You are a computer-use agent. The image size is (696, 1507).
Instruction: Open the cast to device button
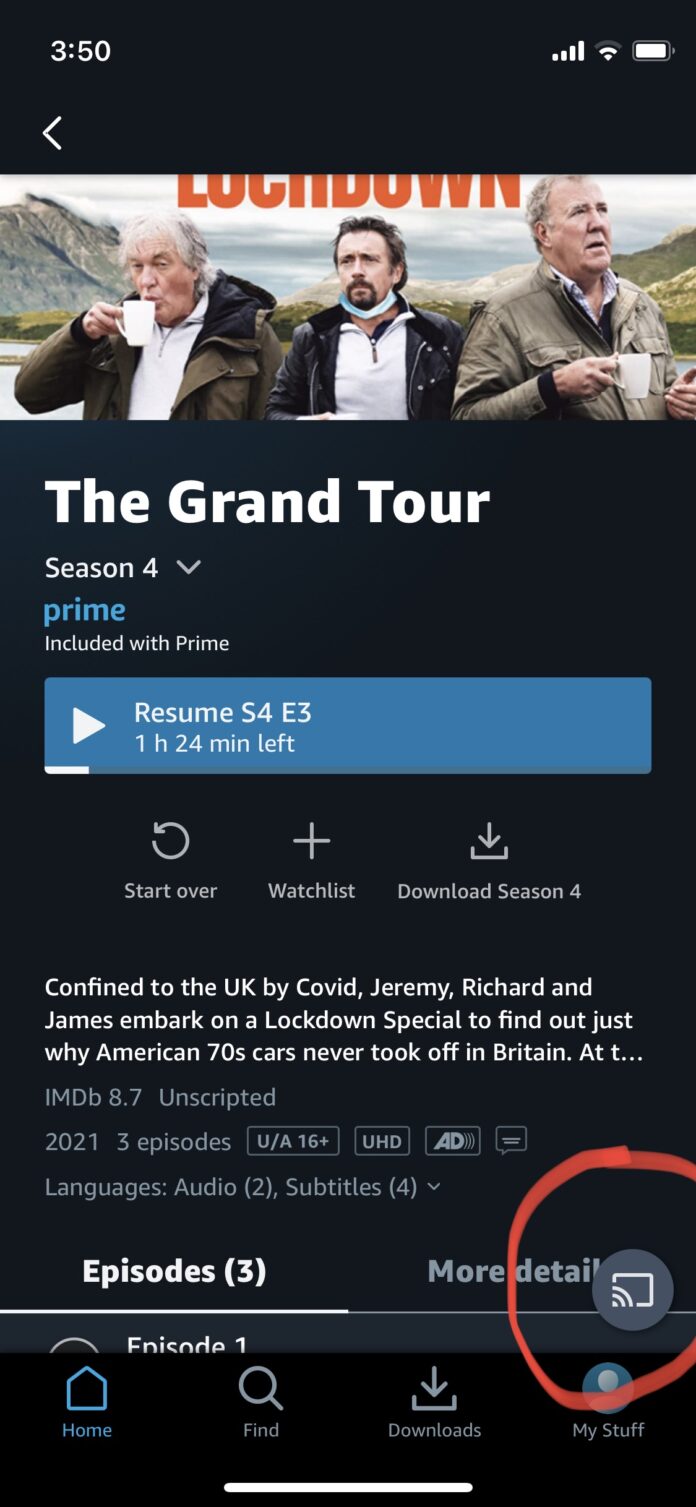point(632,1290)
